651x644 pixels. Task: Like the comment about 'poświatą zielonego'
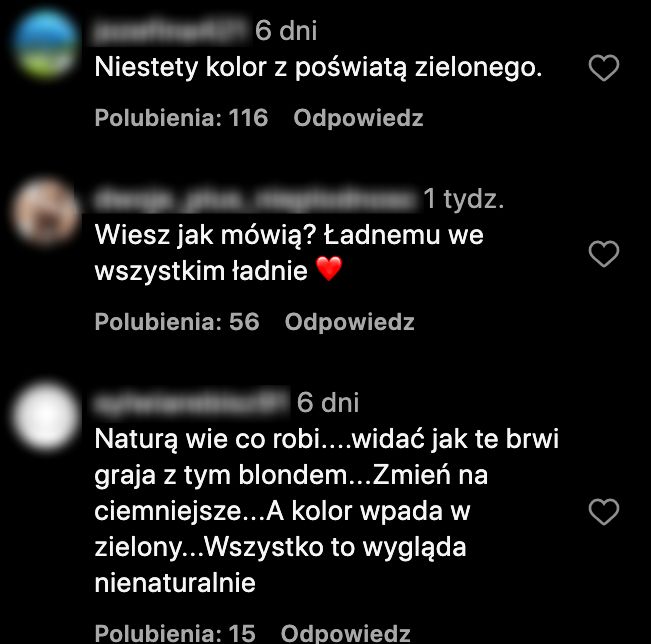(603, 68)
